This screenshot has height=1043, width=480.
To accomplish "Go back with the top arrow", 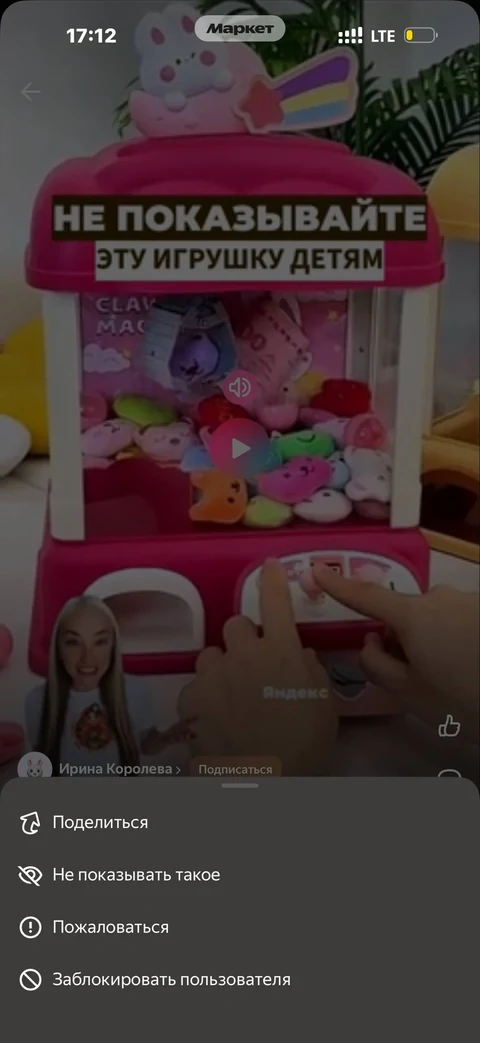I will click(x=30, y=92).
